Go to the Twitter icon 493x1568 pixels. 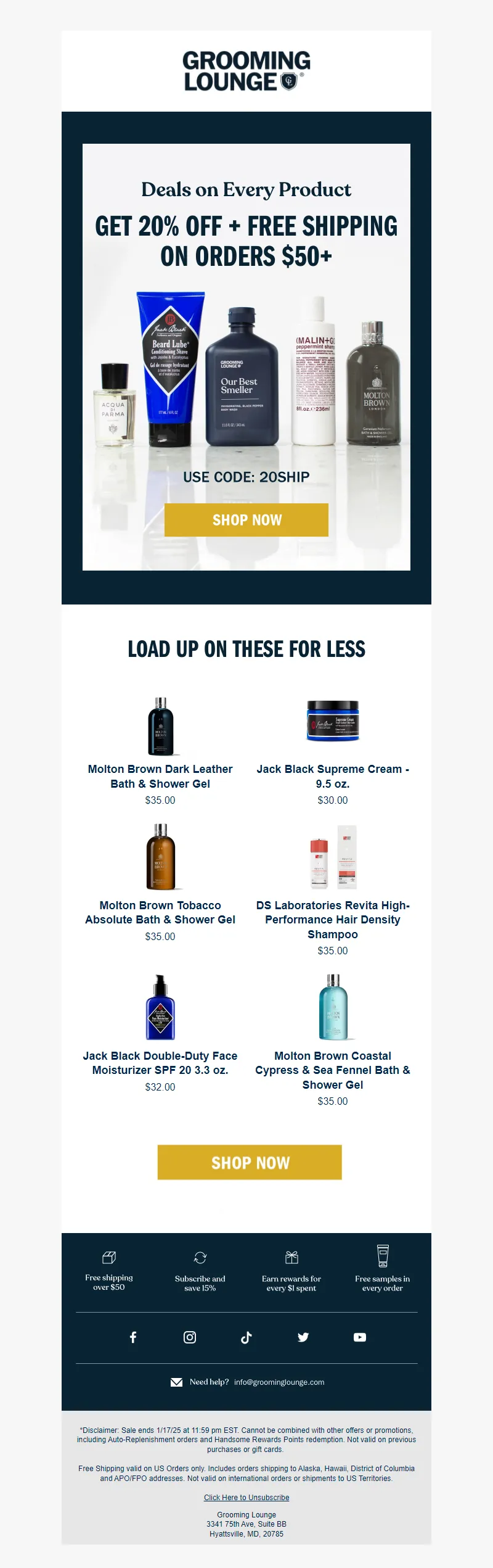pos(303,1337)
